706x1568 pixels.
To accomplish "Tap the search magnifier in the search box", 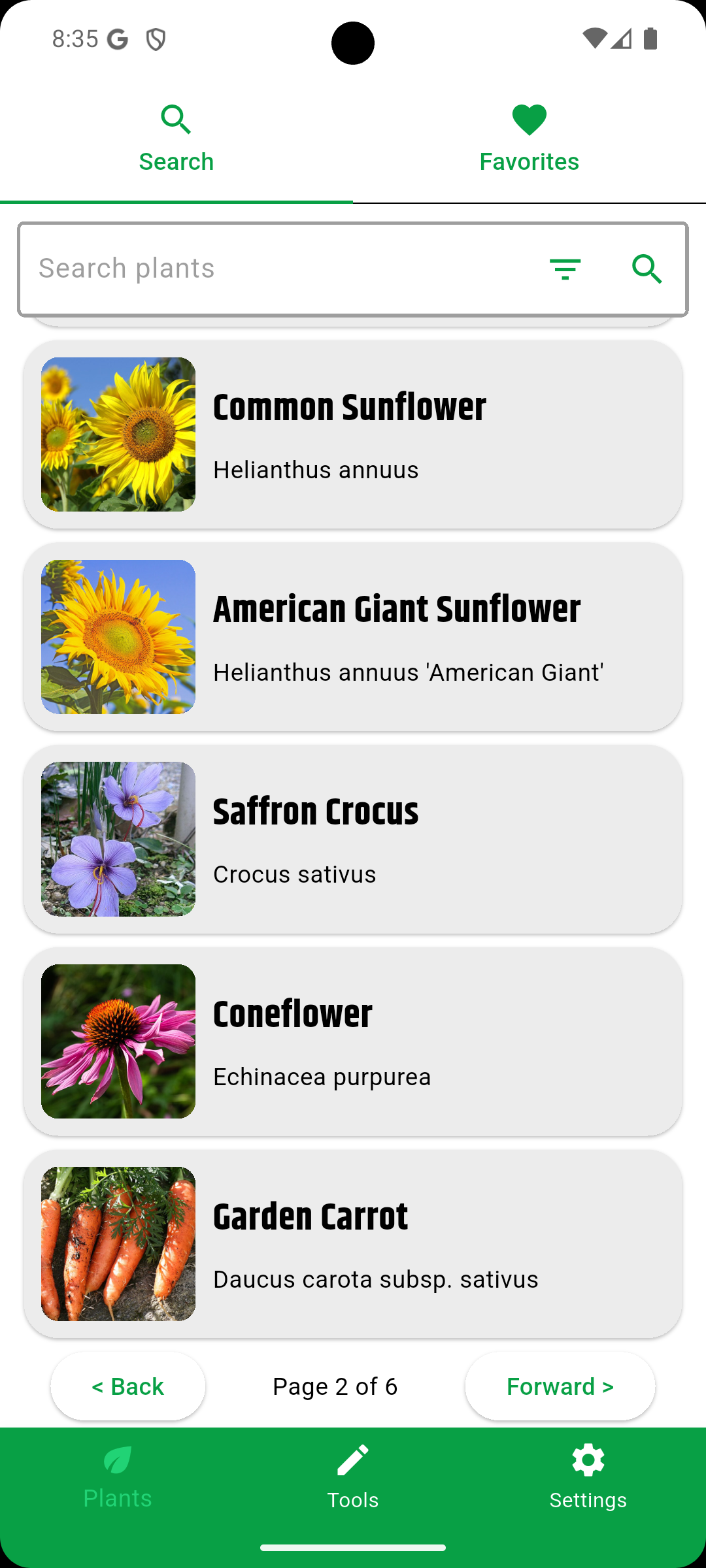I will [x=647, y=269].
